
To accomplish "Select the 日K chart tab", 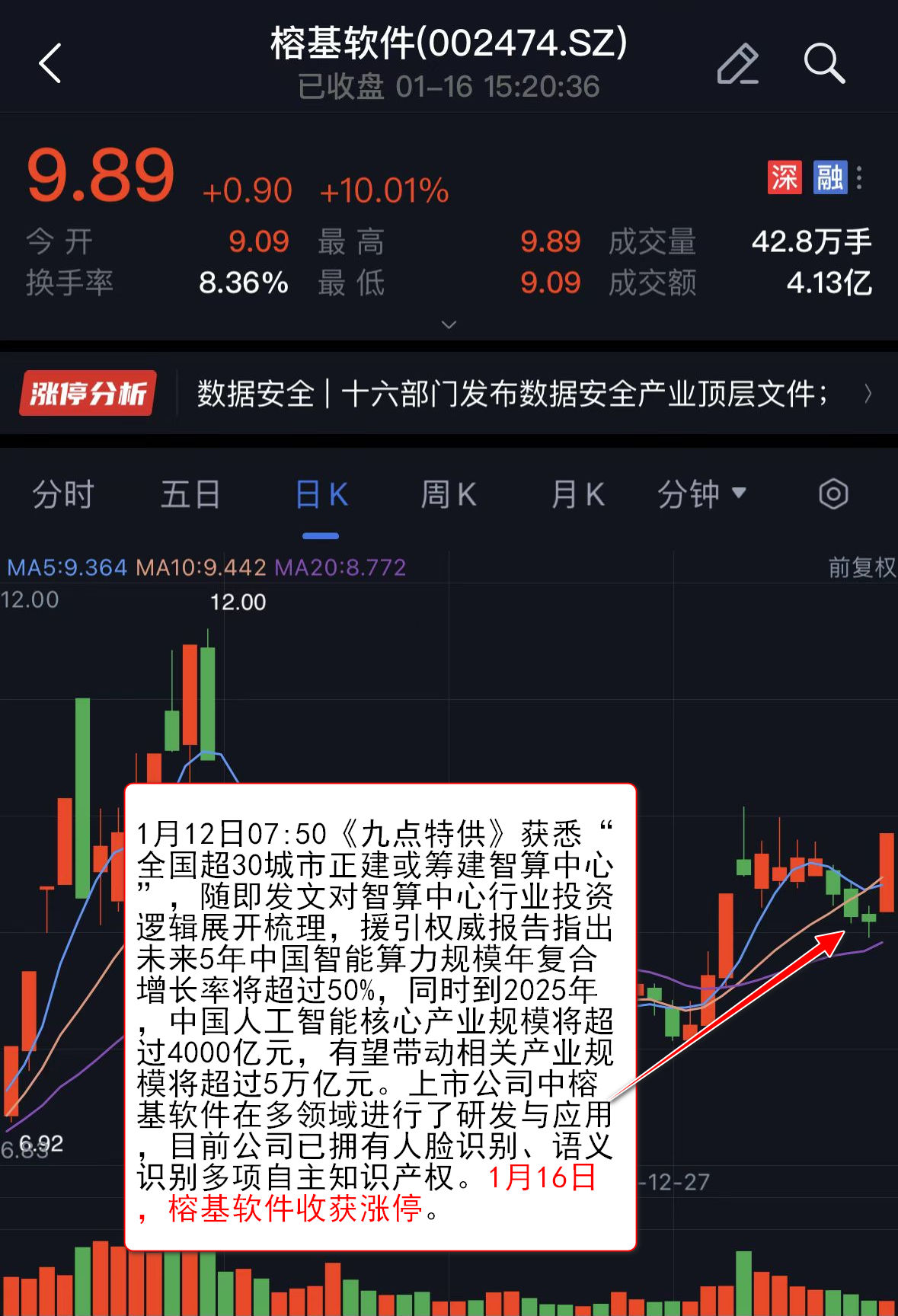I will click(321, 495).
